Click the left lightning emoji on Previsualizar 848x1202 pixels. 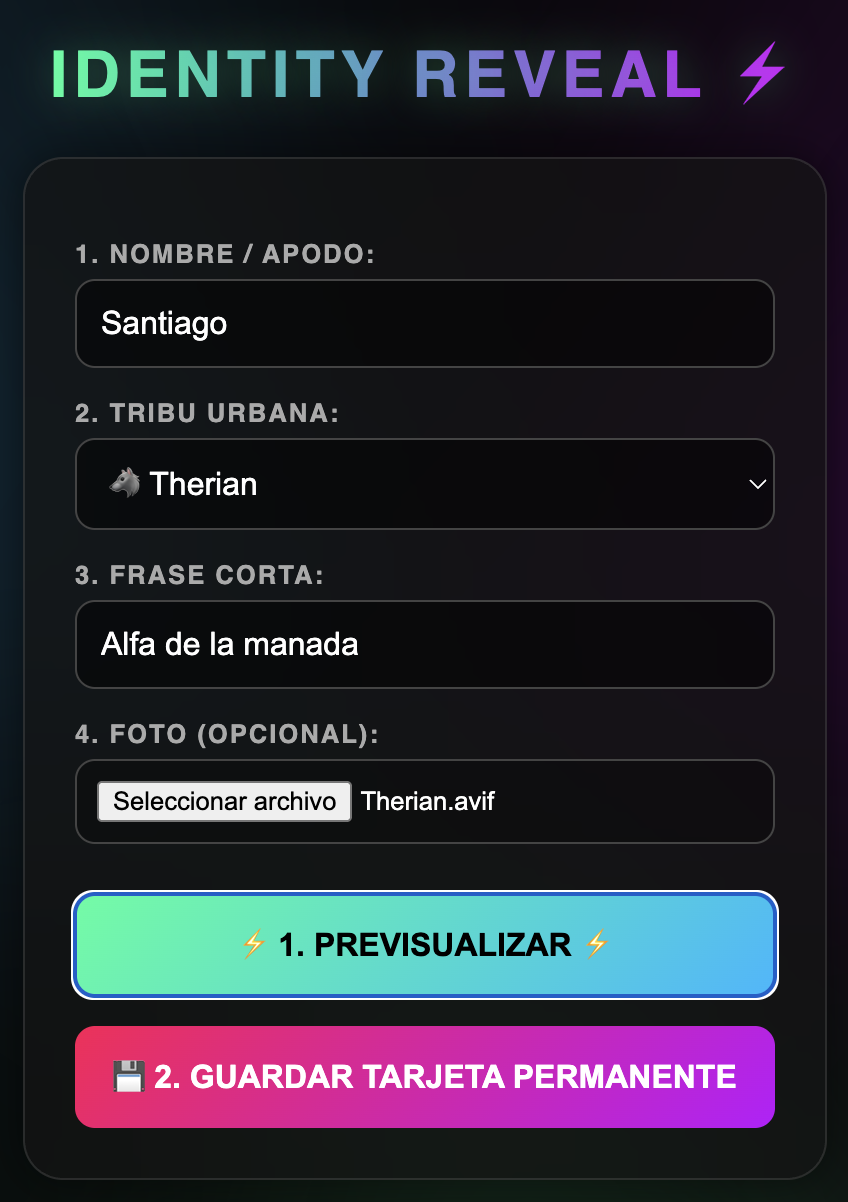(250, 944)
